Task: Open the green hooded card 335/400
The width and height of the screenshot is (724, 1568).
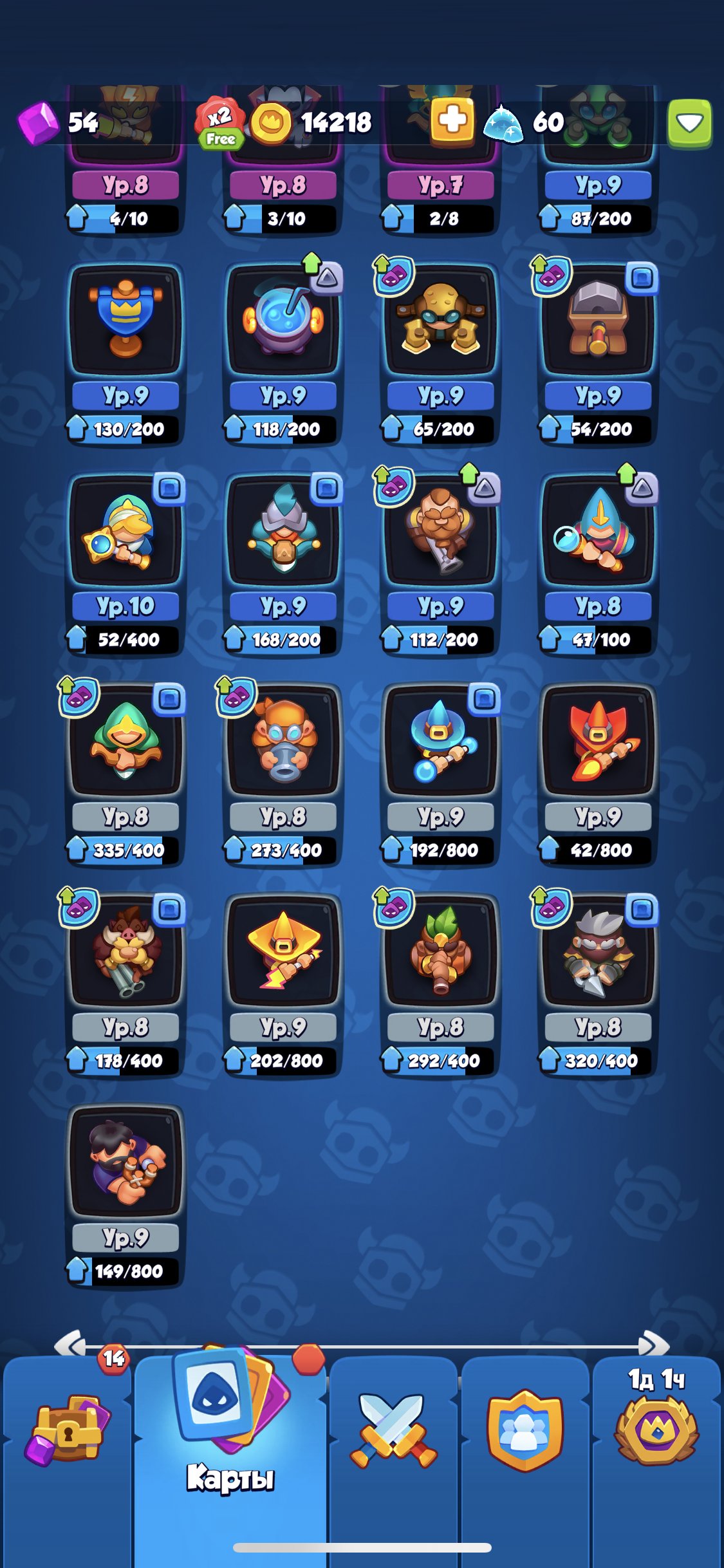Action: tap(125, 774)
